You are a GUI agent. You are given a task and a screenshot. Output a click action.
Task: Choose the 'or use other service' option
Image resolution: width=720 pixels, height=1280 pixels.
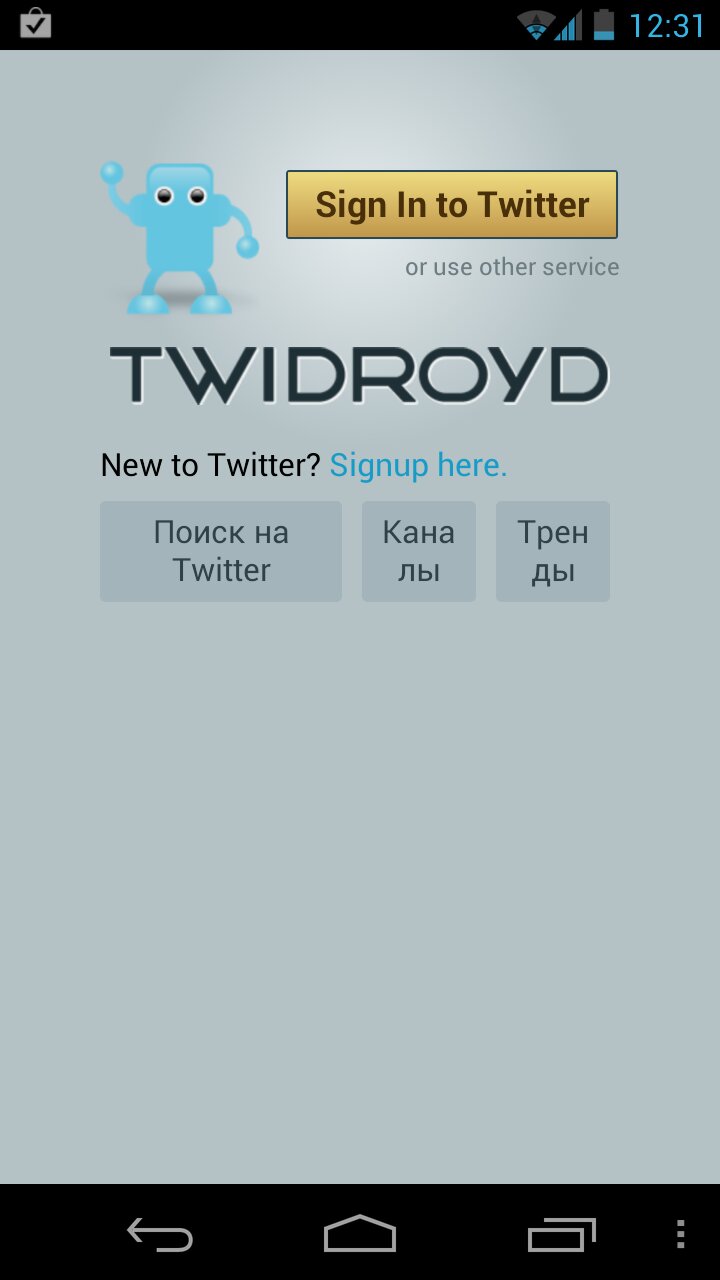coord(511,267)
